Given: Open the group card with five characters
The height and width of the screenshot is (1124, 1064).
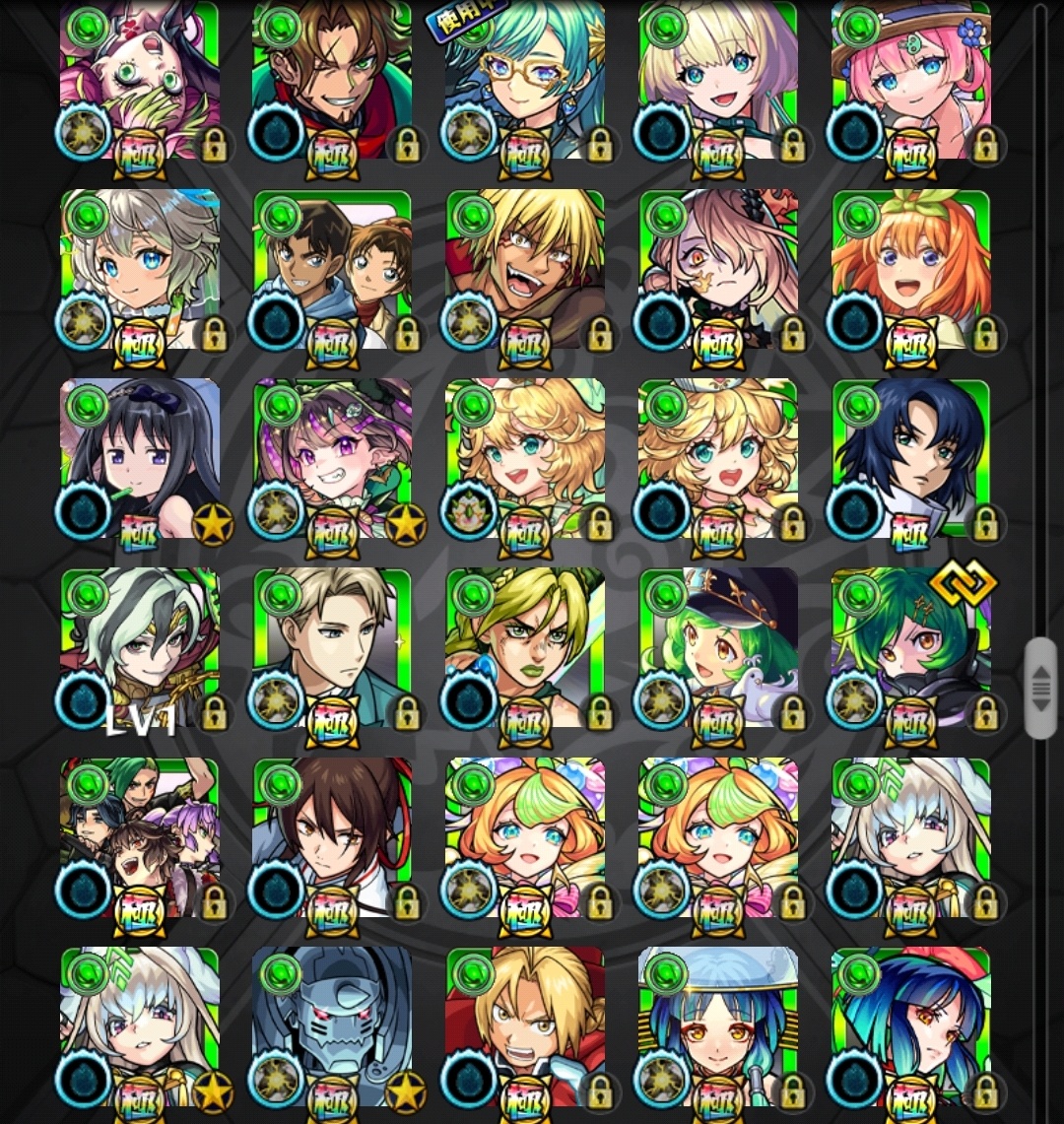Looking at the screenshot, I should [x=140, y=836].
